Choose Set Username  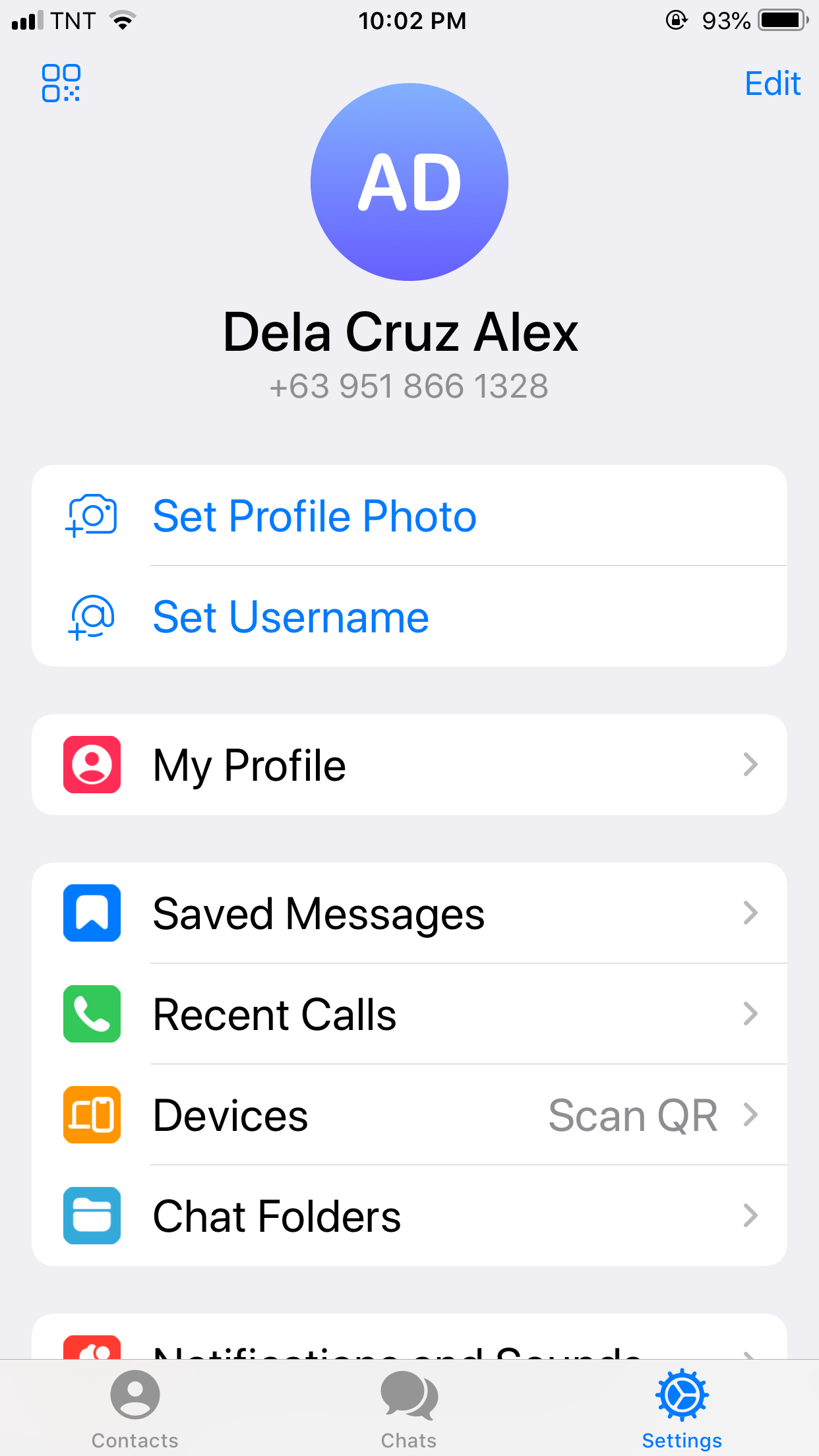pyautogui.click(x=409, y=617)
